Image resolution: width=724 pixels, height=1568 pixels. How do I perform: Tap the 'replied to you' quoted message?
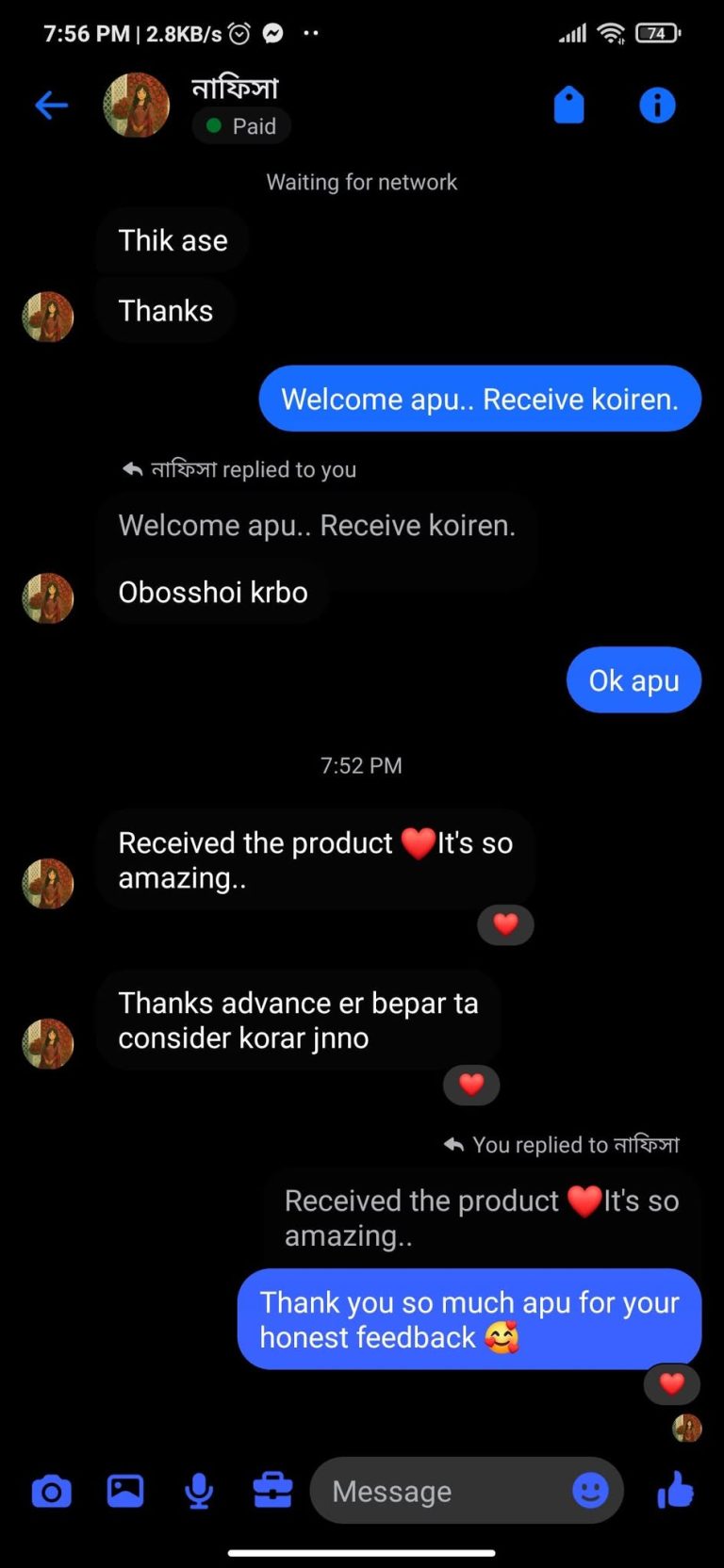point(318,525)
